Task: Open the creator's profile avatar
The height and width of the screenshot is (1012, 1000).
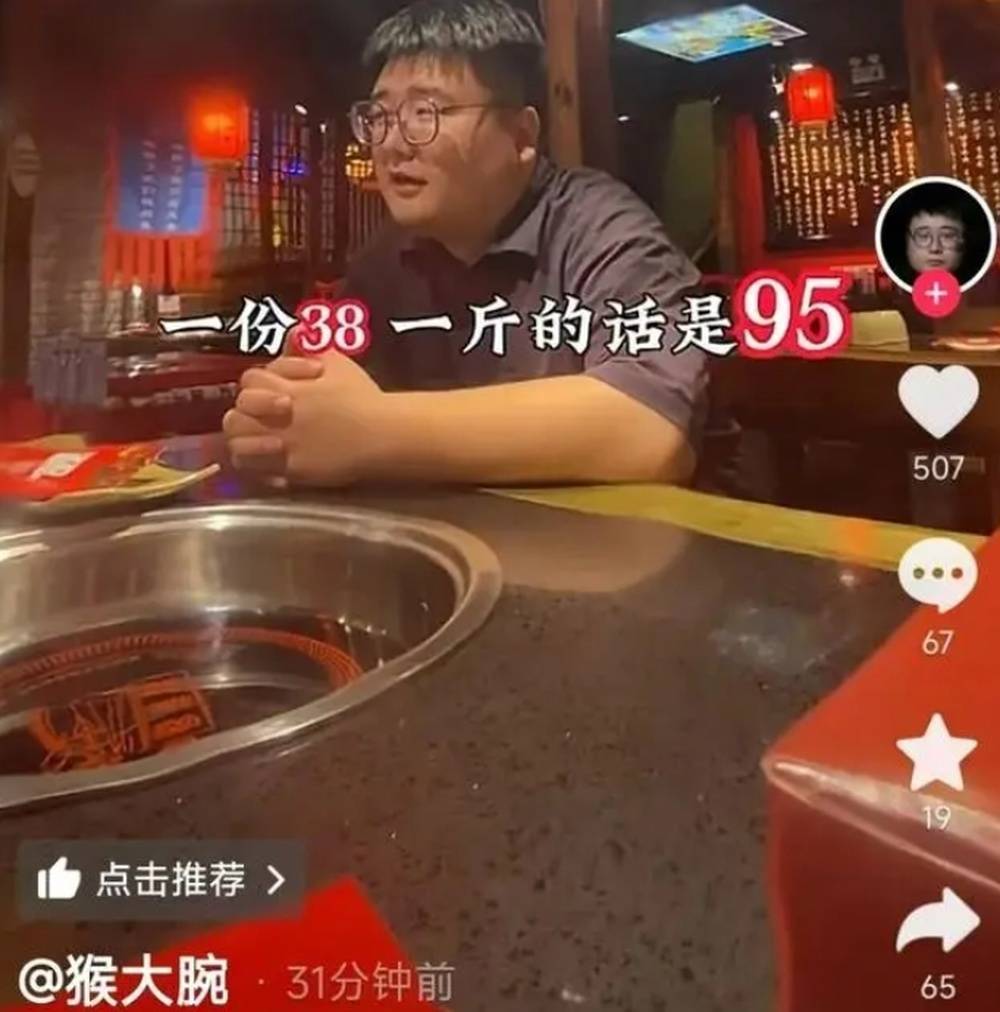Action: pos(935,235)
